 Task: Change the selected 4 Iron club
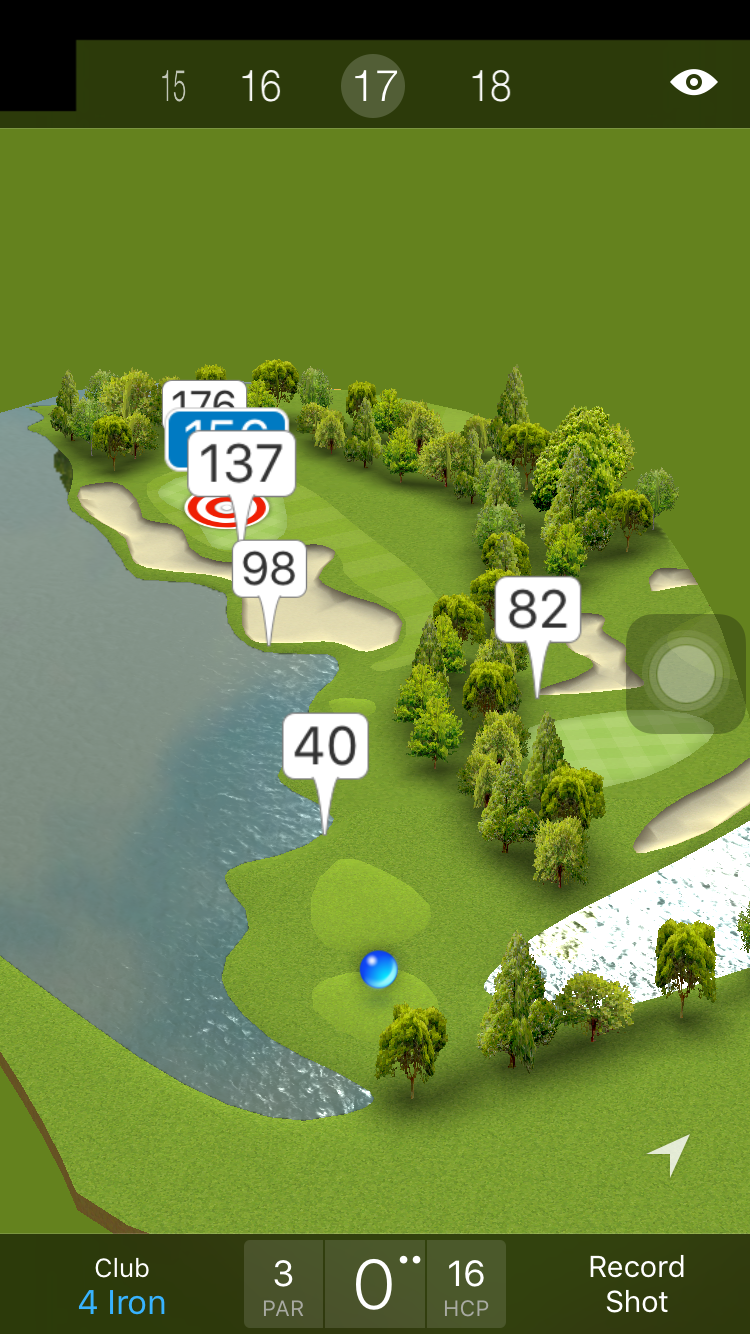pos(122,1286)
